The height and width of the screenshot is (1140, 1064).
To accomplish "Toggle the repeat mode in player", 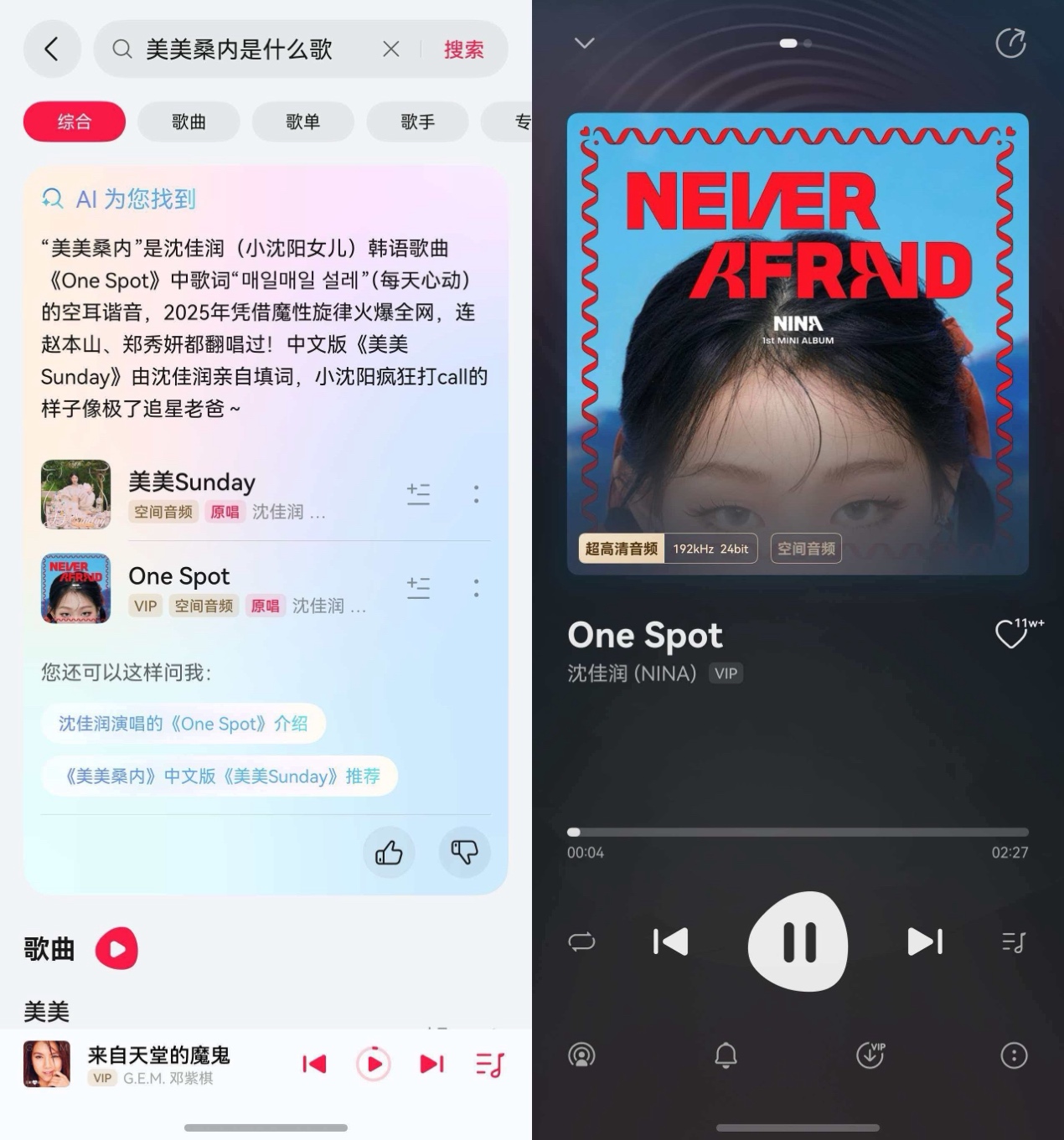I will click(x=581, y=941).
